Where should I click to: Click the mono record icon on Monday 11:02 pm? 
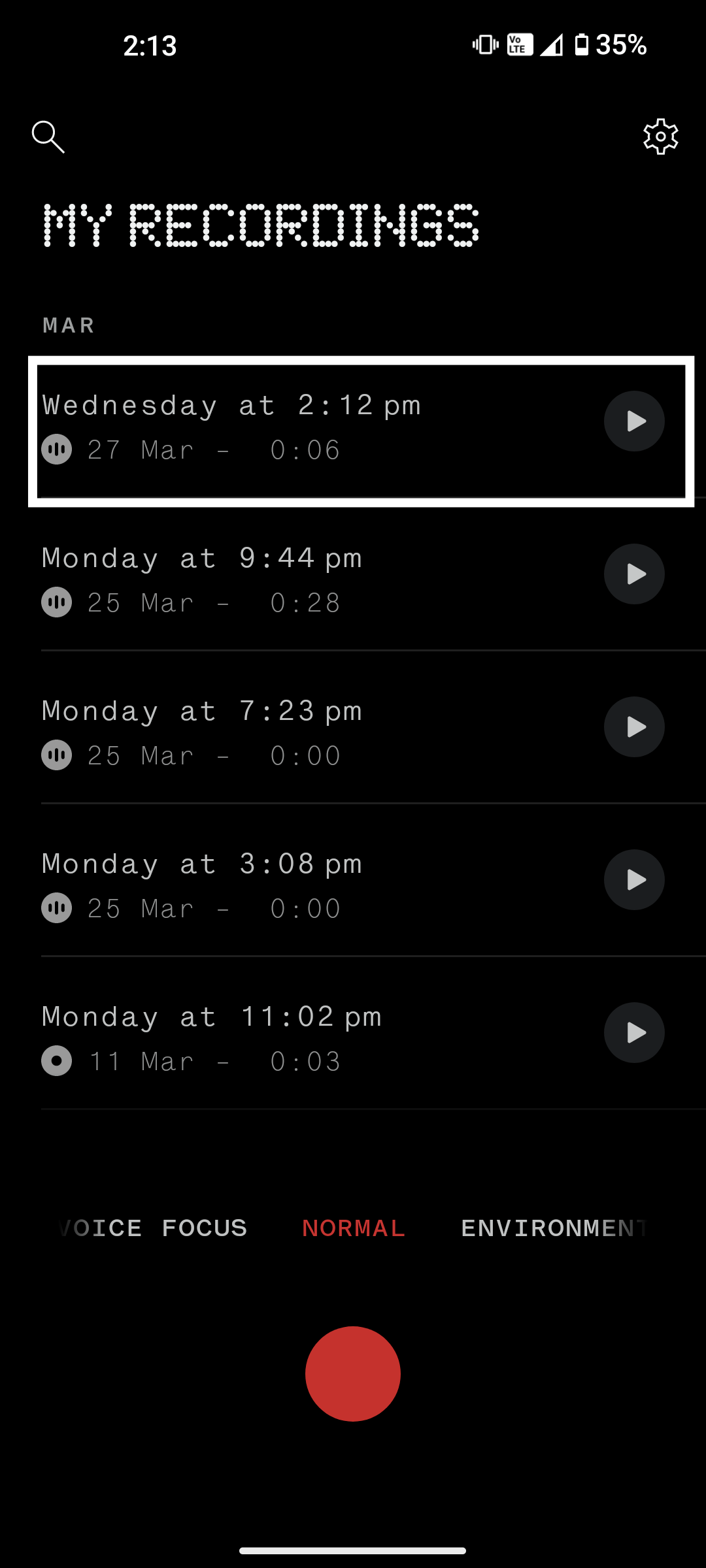tap(56, 1060)
